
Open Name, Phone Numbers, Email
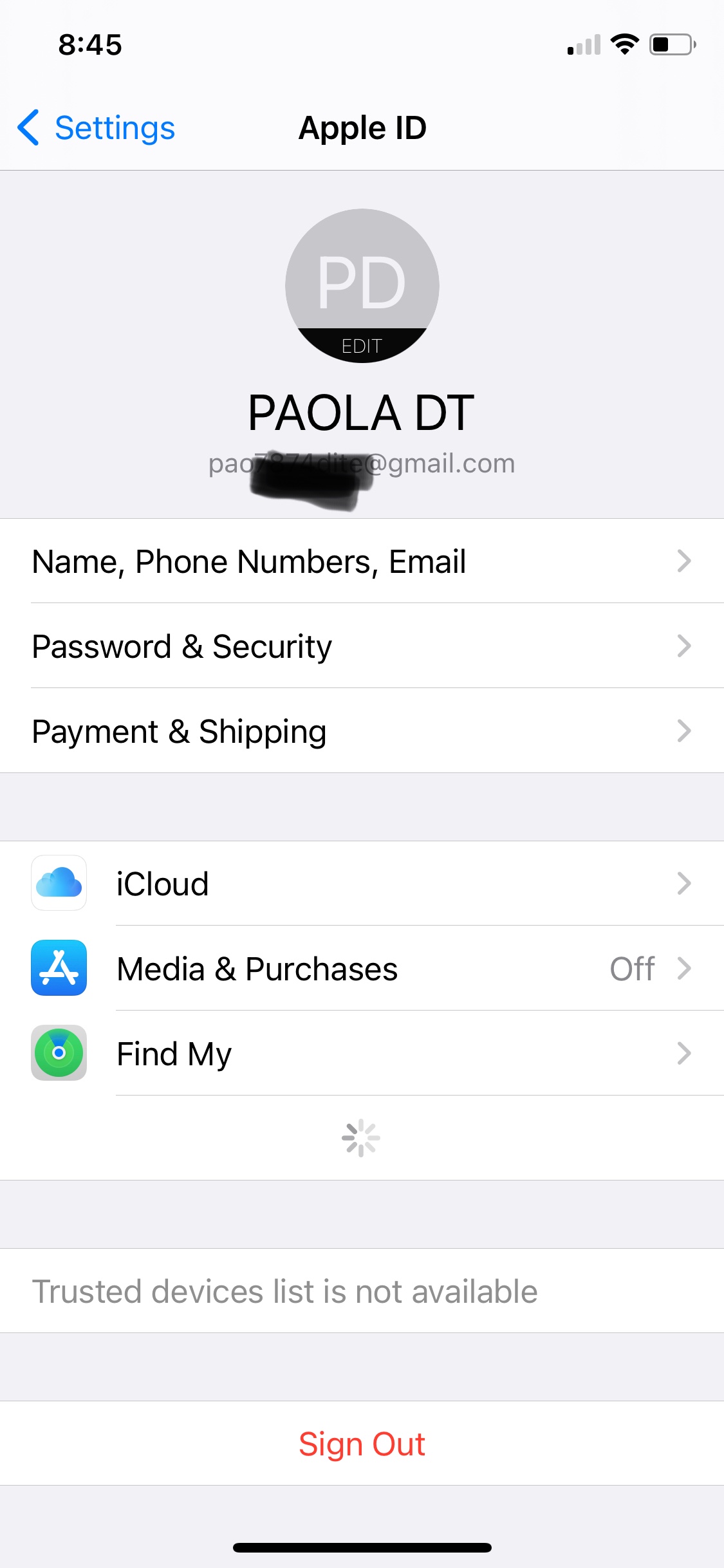pos(362,561)
